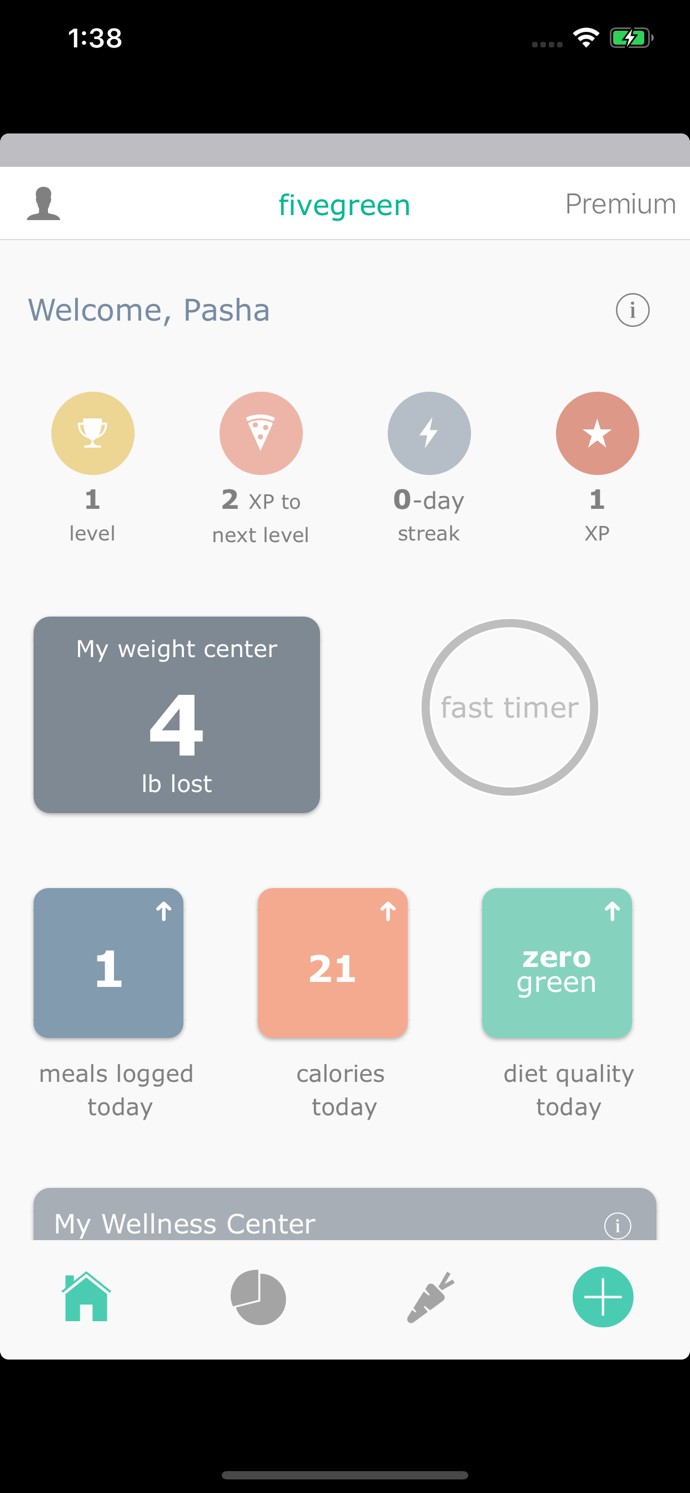
Task: Start the fast timer
Action: tap(510, 707)
